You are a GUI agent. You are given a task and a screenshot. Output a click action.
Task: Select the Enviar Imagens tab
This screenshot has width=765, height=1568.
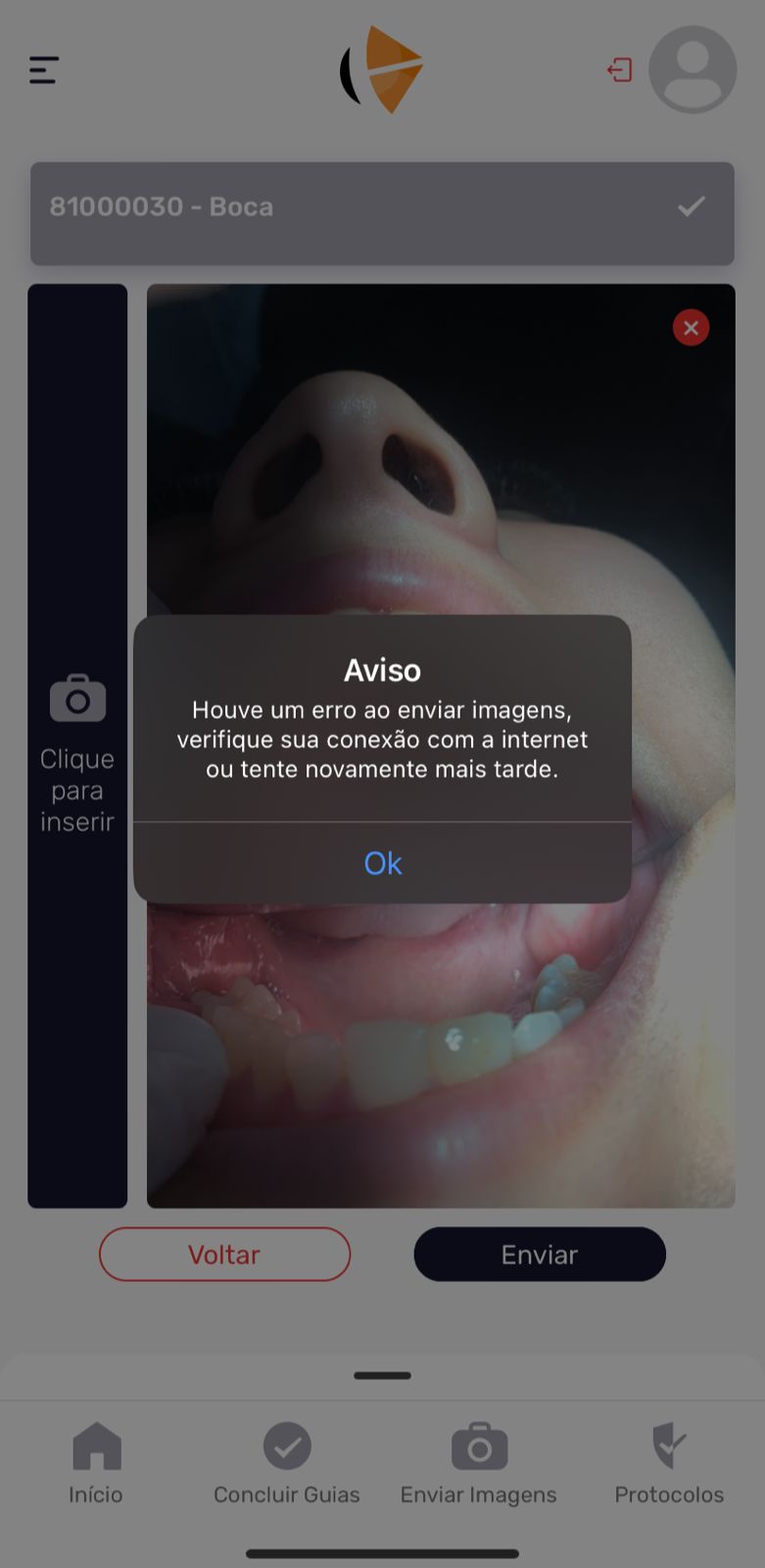point(478,1464)
